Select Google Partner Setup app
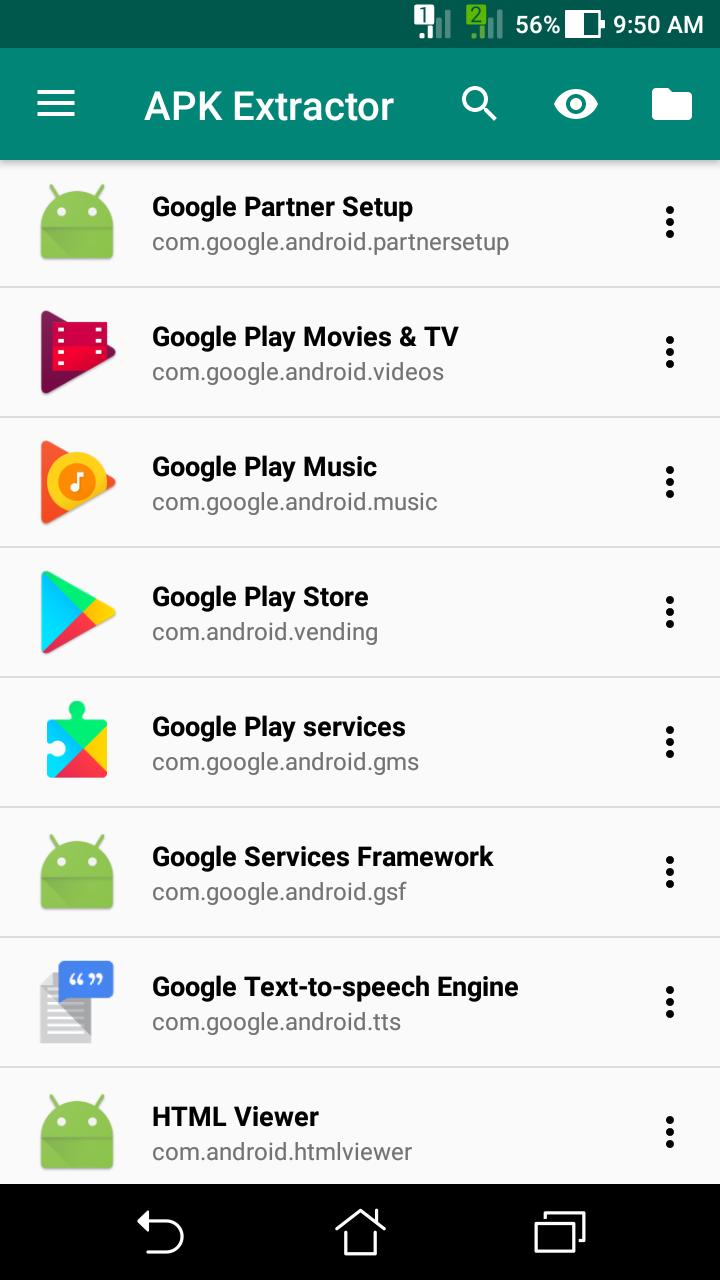Viewport: 720px width, 1280px height. click(x=330, y=223)
